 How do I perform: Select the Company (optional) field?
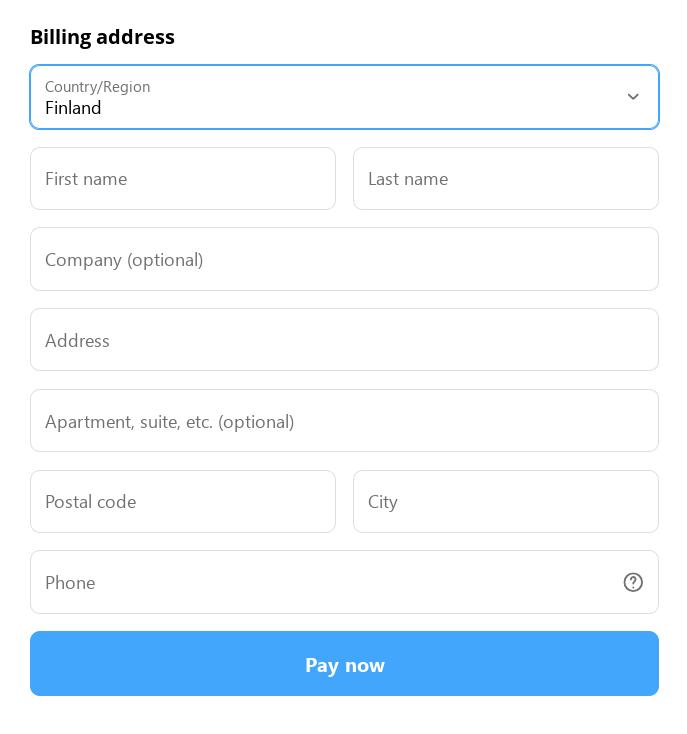pyautogui.click(x=344, y=260)
